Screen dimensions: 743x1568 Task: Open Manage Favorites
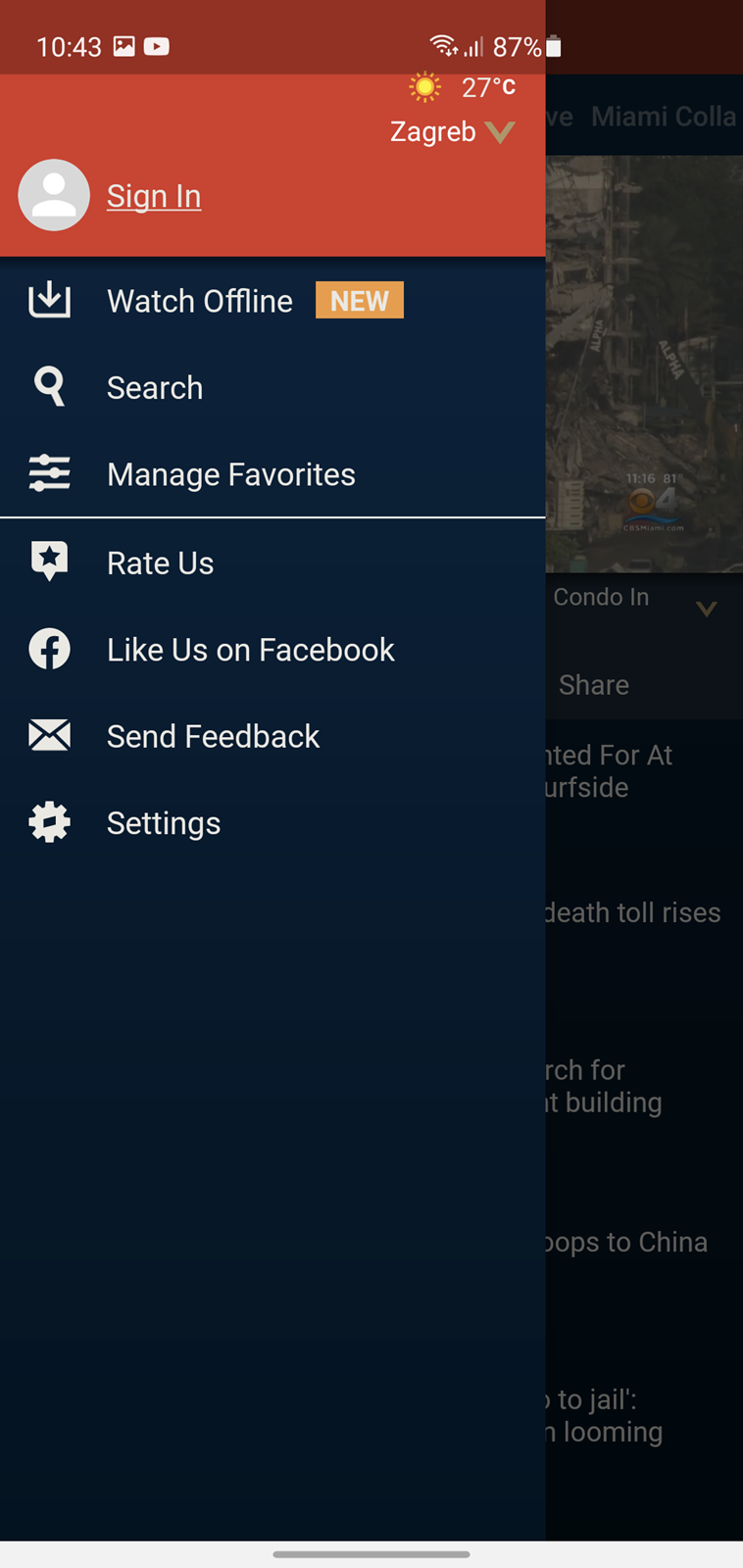click(x=272, y=474)
